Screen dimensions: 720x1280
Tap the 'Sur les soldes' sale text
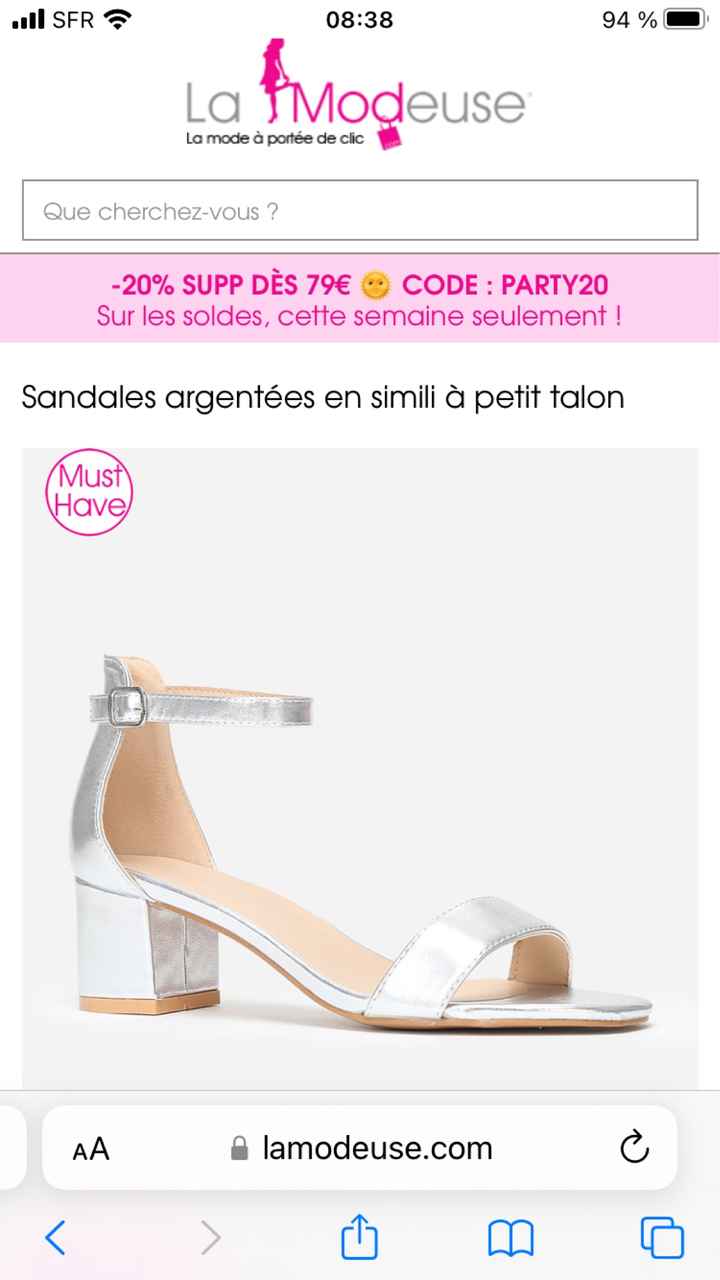click(x=359, y=316)
